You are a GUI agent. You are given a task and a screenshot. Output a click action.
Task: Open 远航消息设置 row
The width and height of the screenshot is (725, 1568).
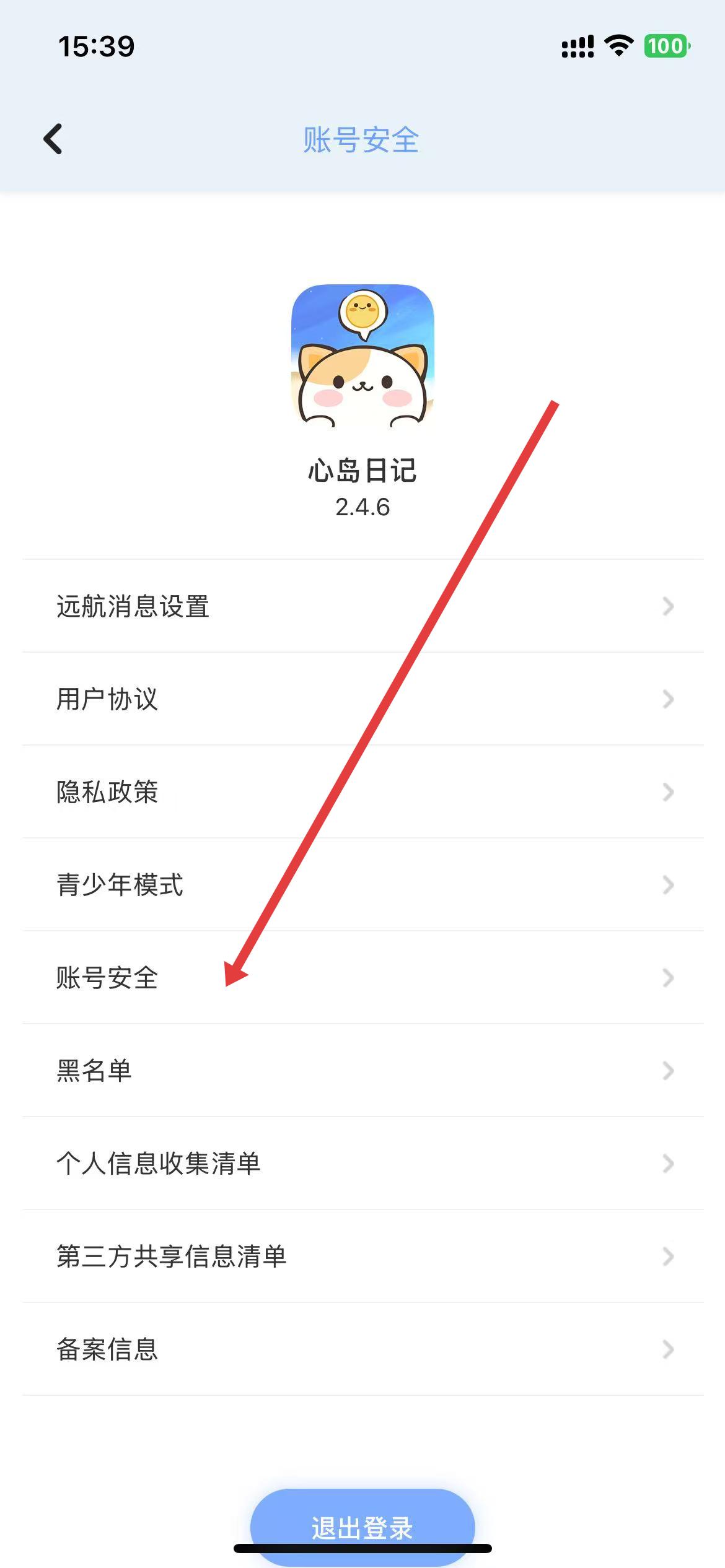[x=362, y=606]
